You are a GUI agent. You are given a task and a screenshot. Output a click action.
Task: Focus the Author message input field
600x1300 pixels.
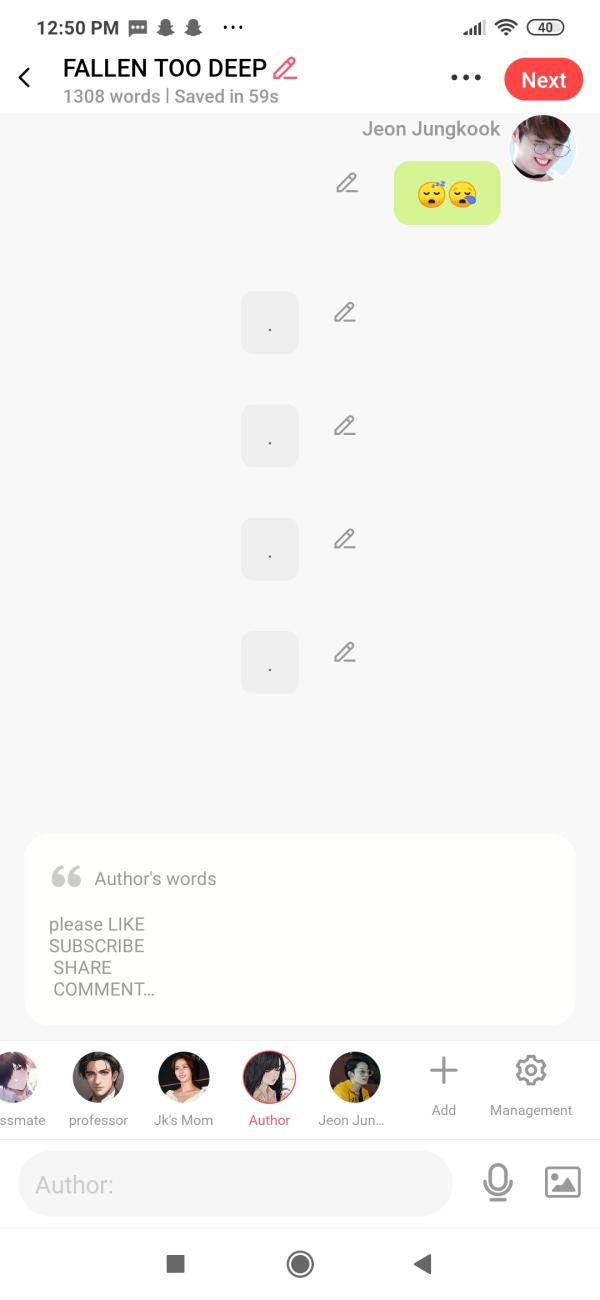235,1184
